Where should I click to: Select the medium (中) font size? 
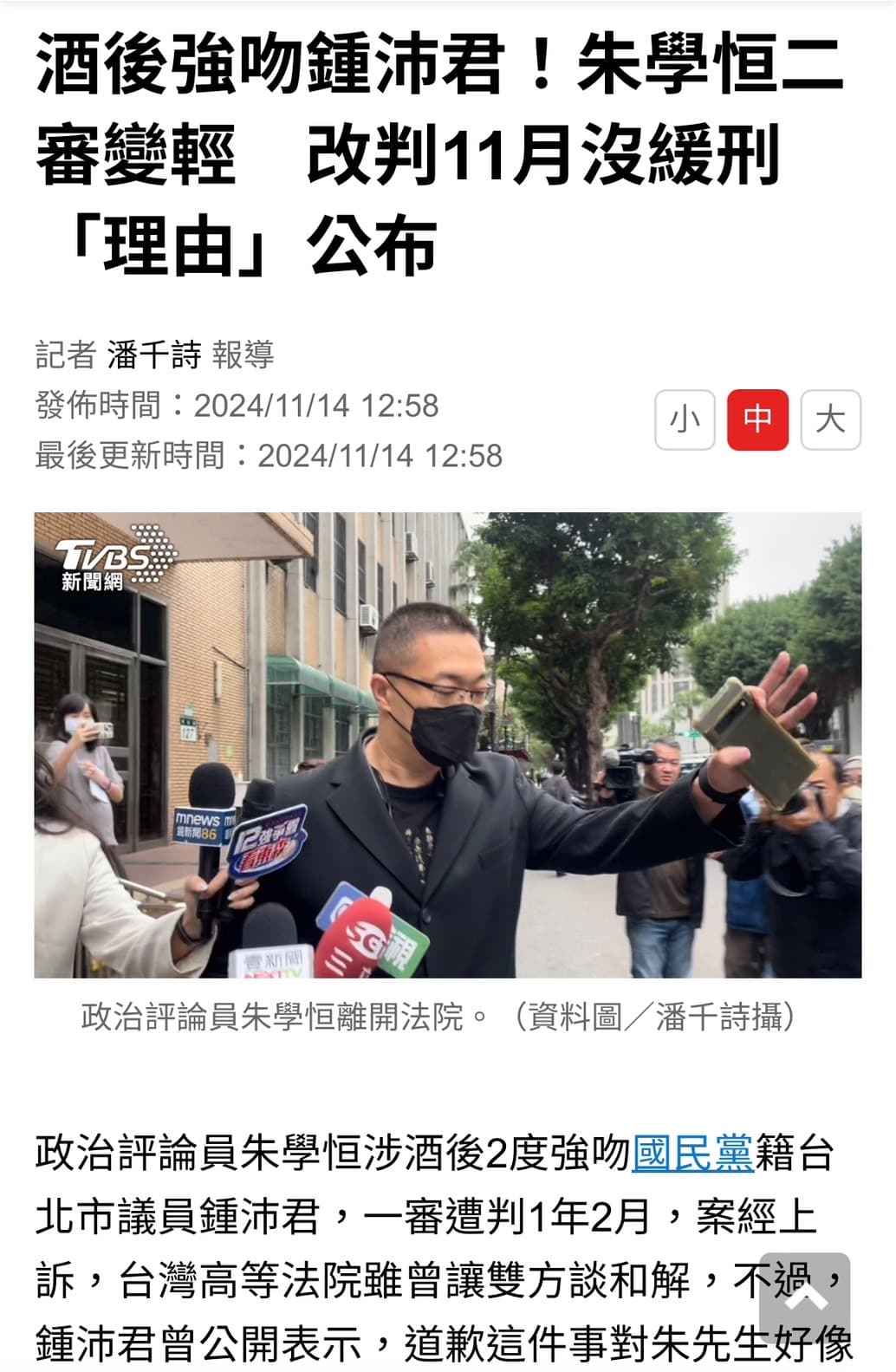click(x=757, y=420)
